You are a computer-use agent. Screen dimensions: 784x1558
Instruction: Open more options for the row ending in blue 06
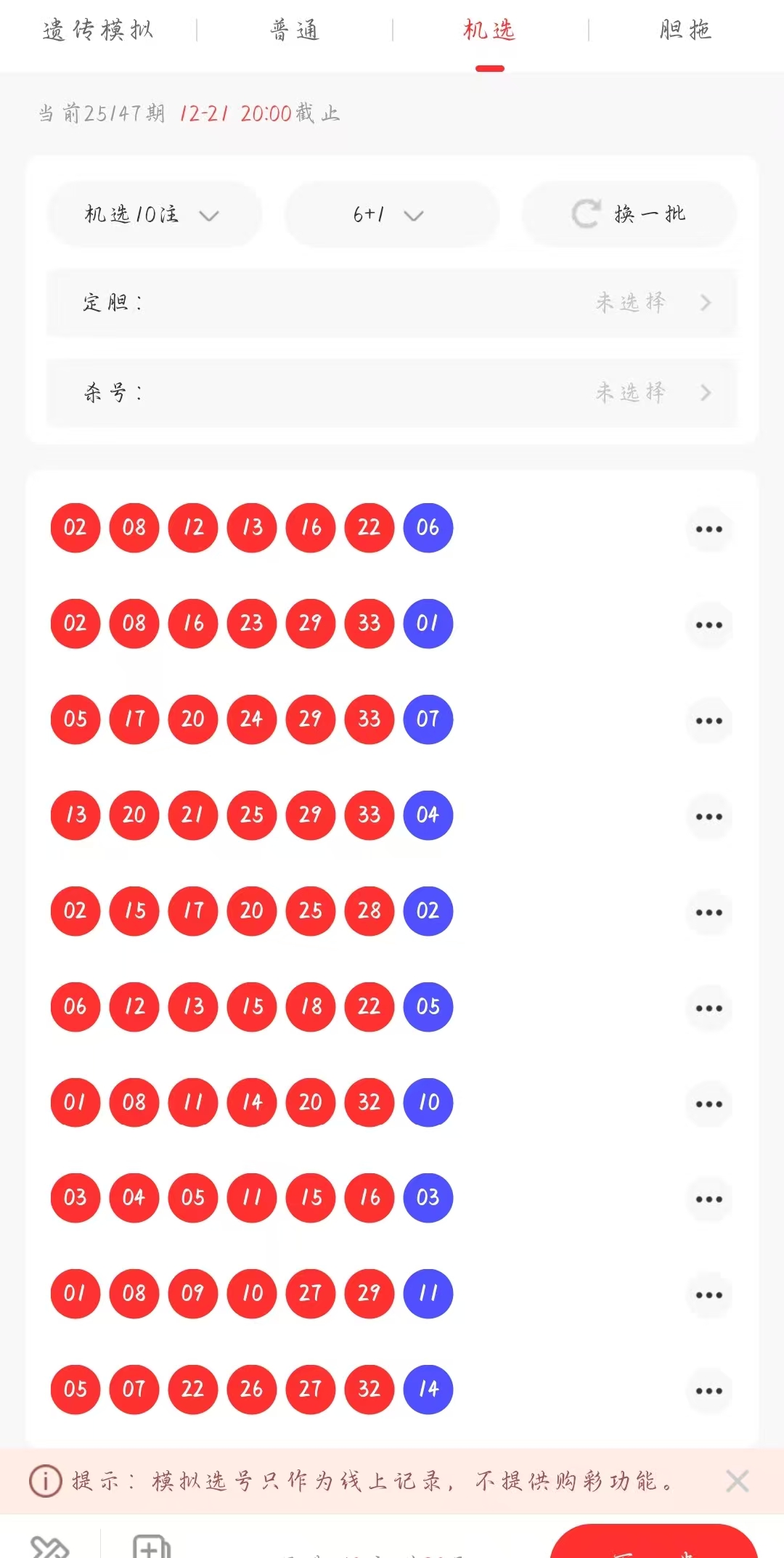709,529
